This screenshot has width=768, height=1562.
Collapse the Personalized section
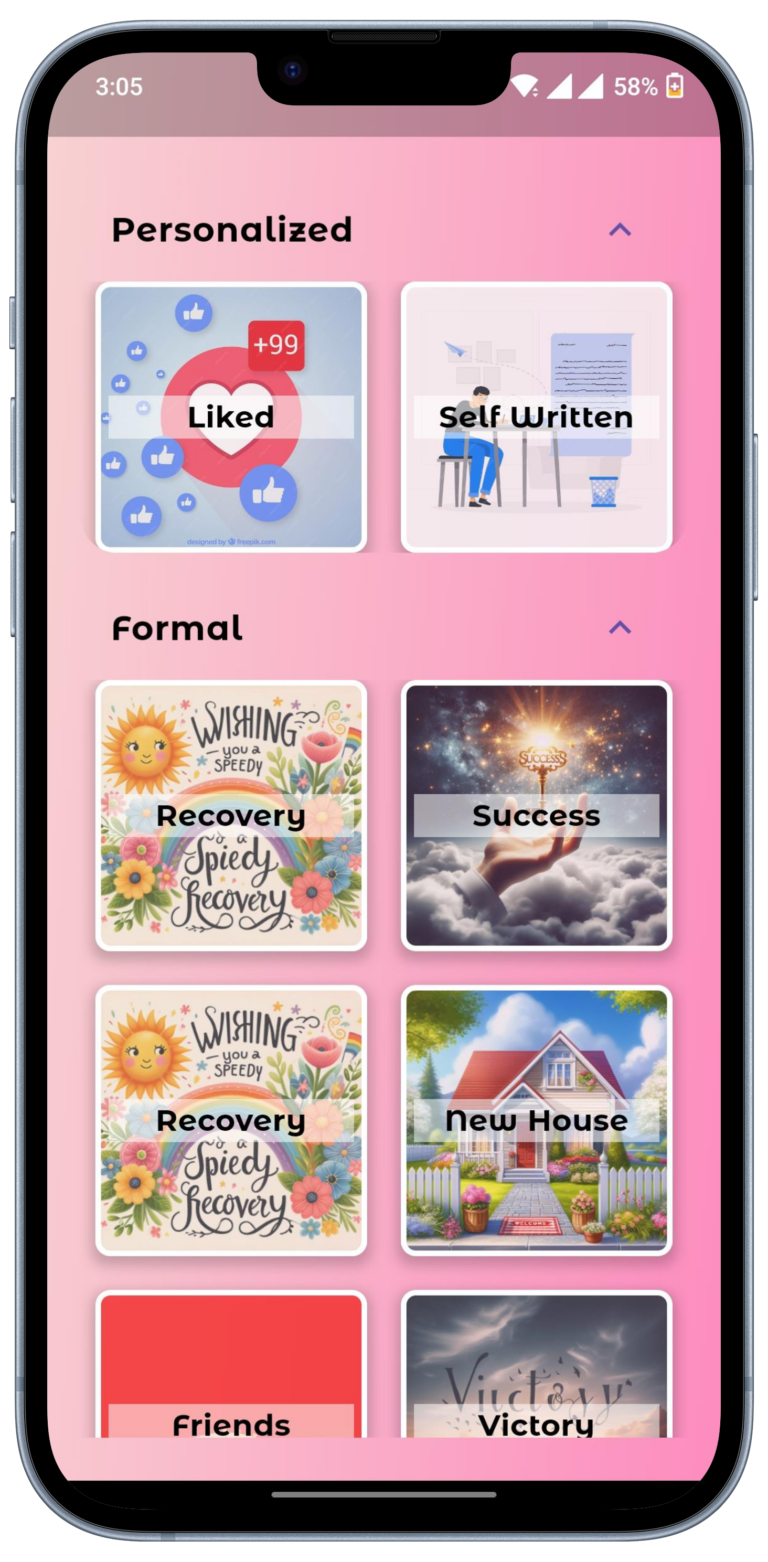pyautogui.click(x=620, y=230)
